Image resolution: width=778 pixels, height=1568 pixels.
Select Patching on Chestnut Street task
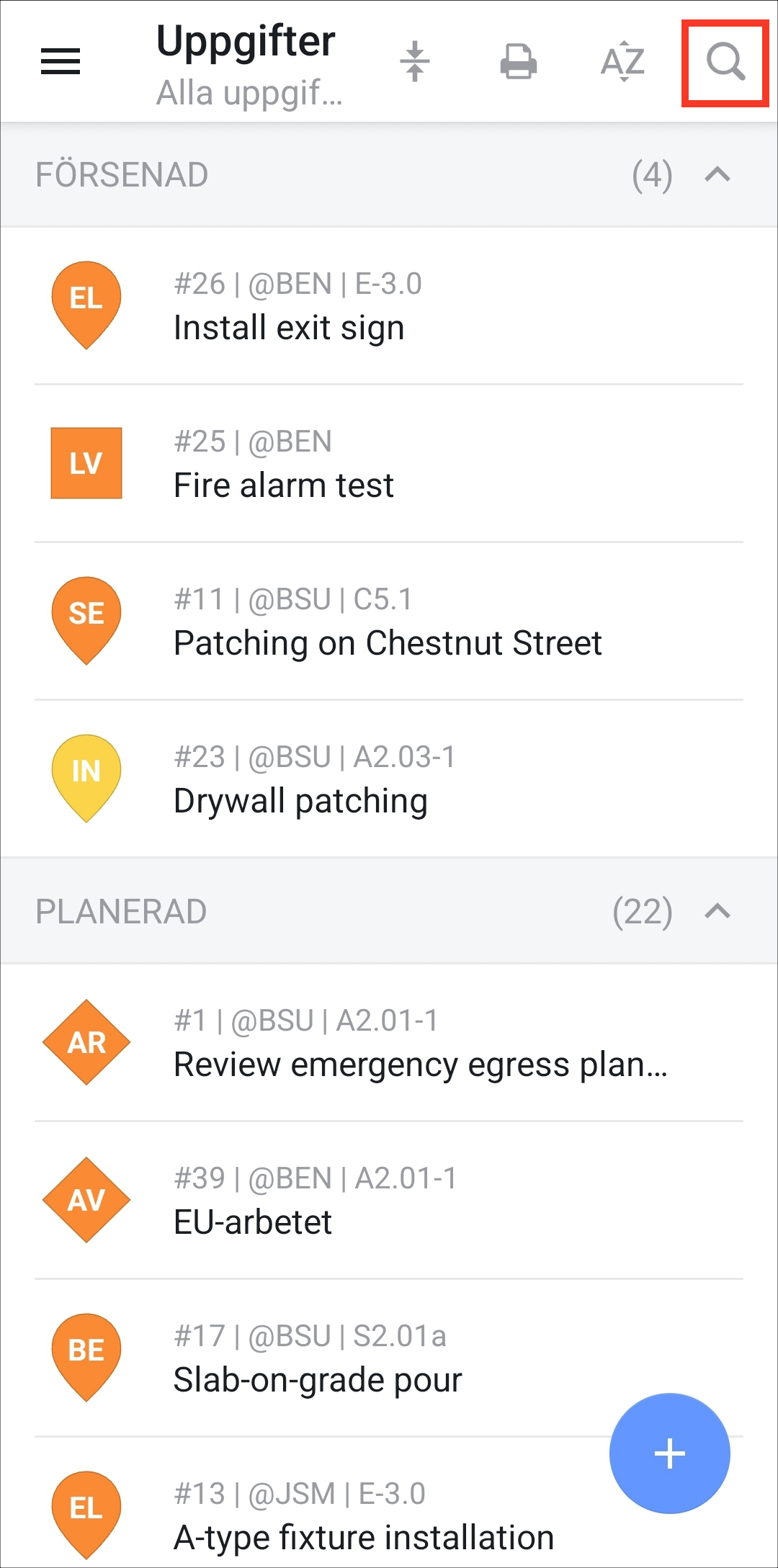click(x=389, y=621)
